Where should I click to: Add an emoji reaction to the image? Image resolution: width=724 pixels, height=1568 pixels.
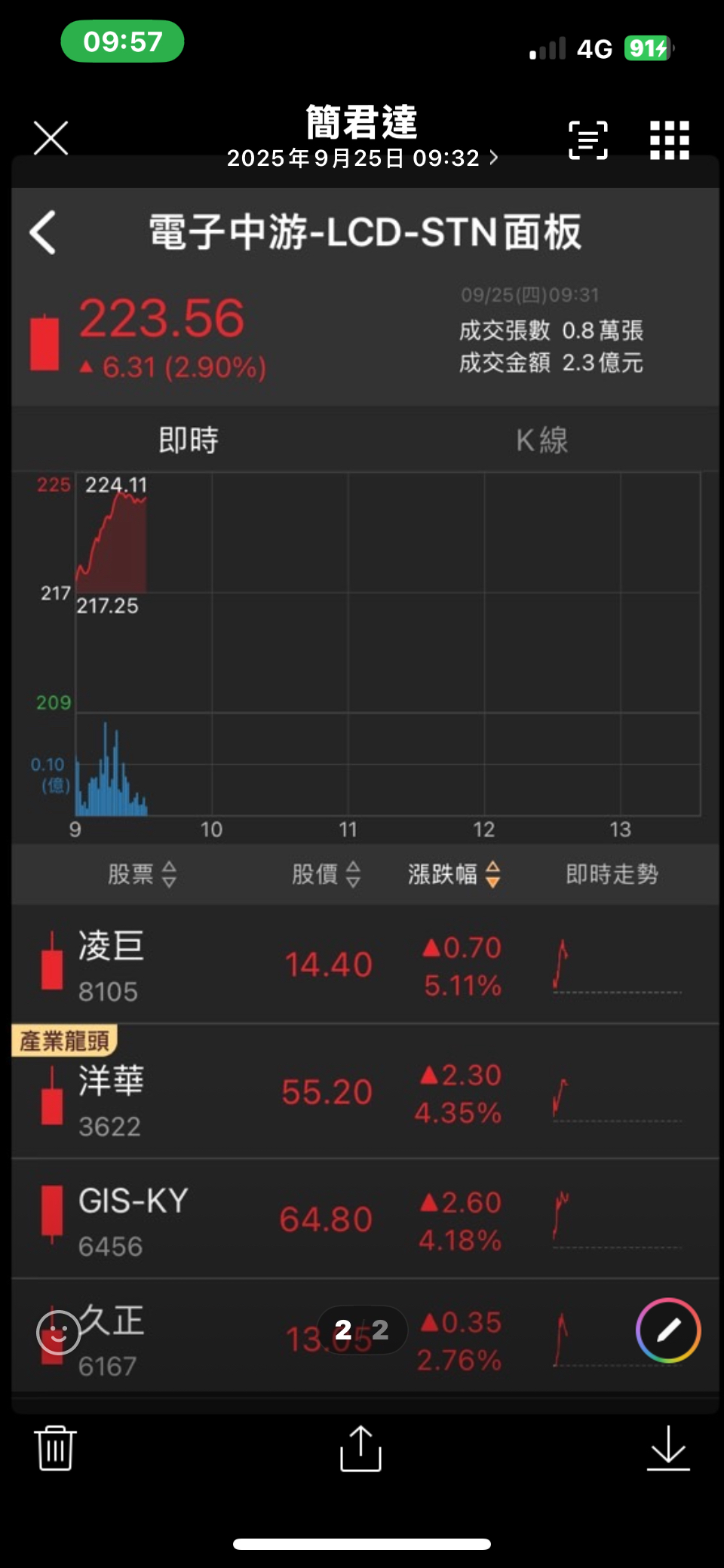coord(59,1332)
